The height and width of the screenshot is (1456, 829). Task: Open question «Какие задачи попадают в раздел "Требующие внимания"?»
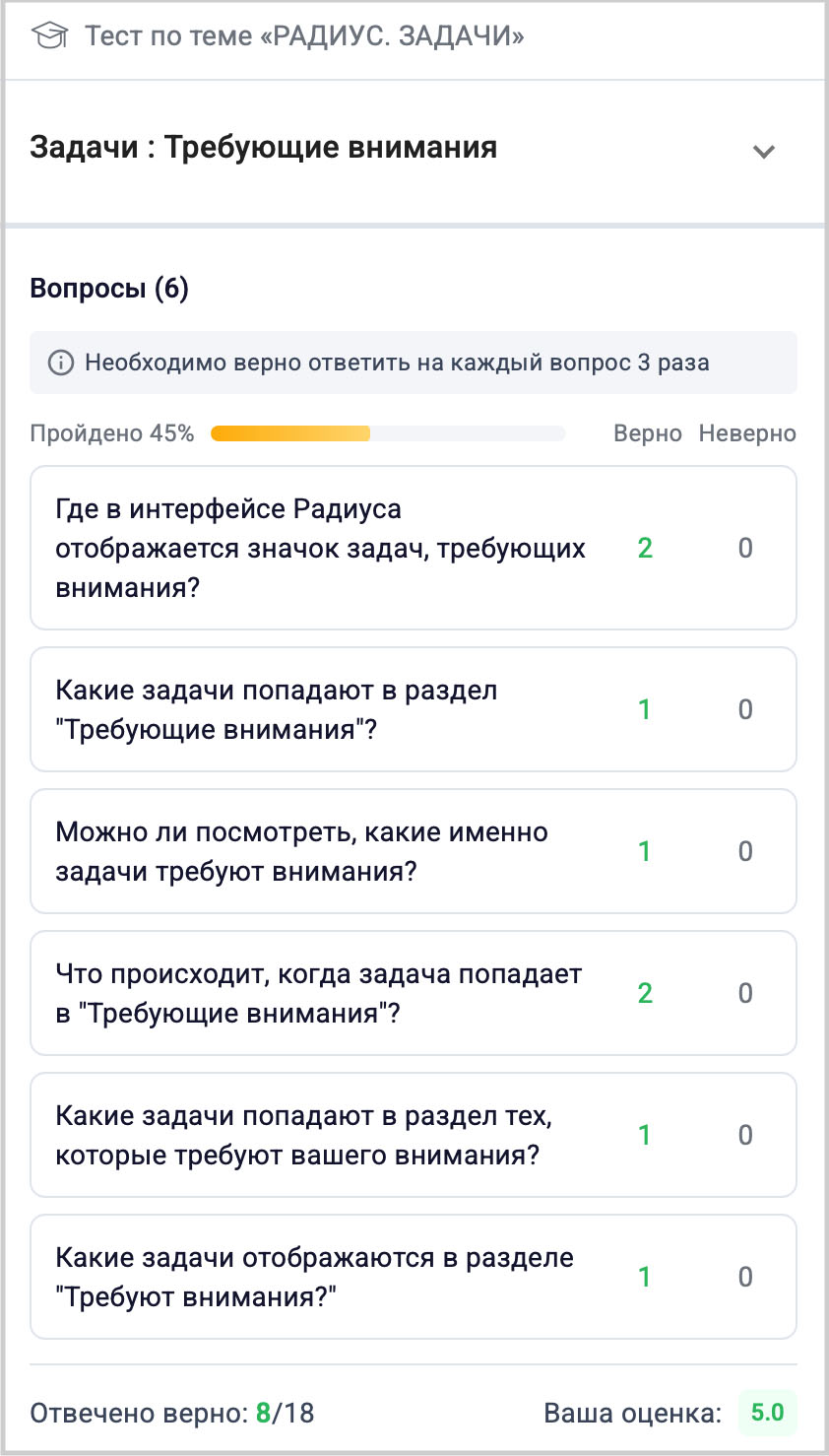[x=277, y=709]
